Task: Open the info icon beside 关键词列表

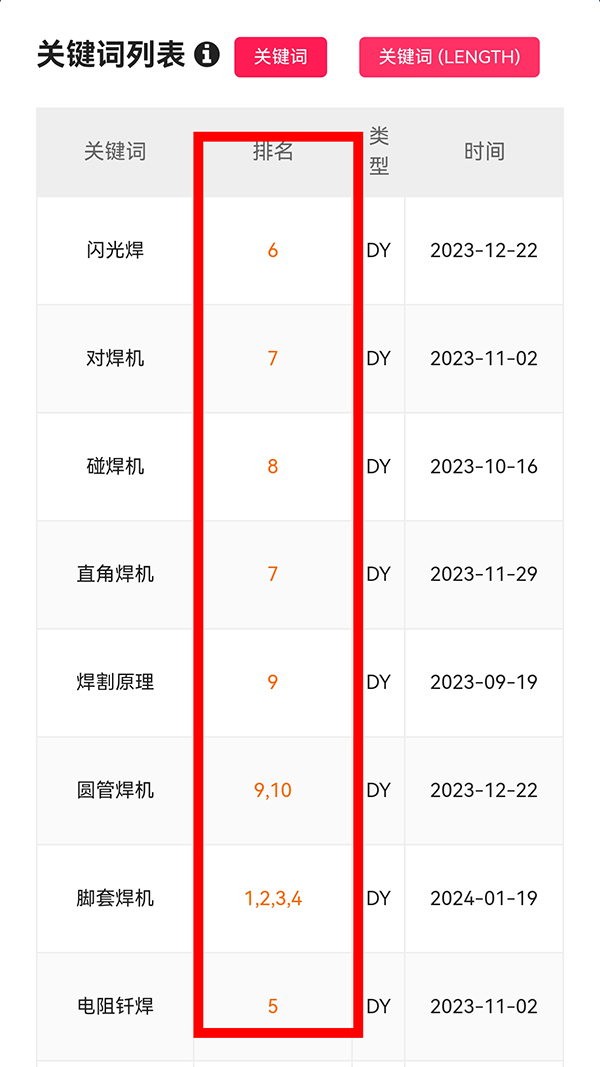Action: pyautogui.click(x=207, y=54)
